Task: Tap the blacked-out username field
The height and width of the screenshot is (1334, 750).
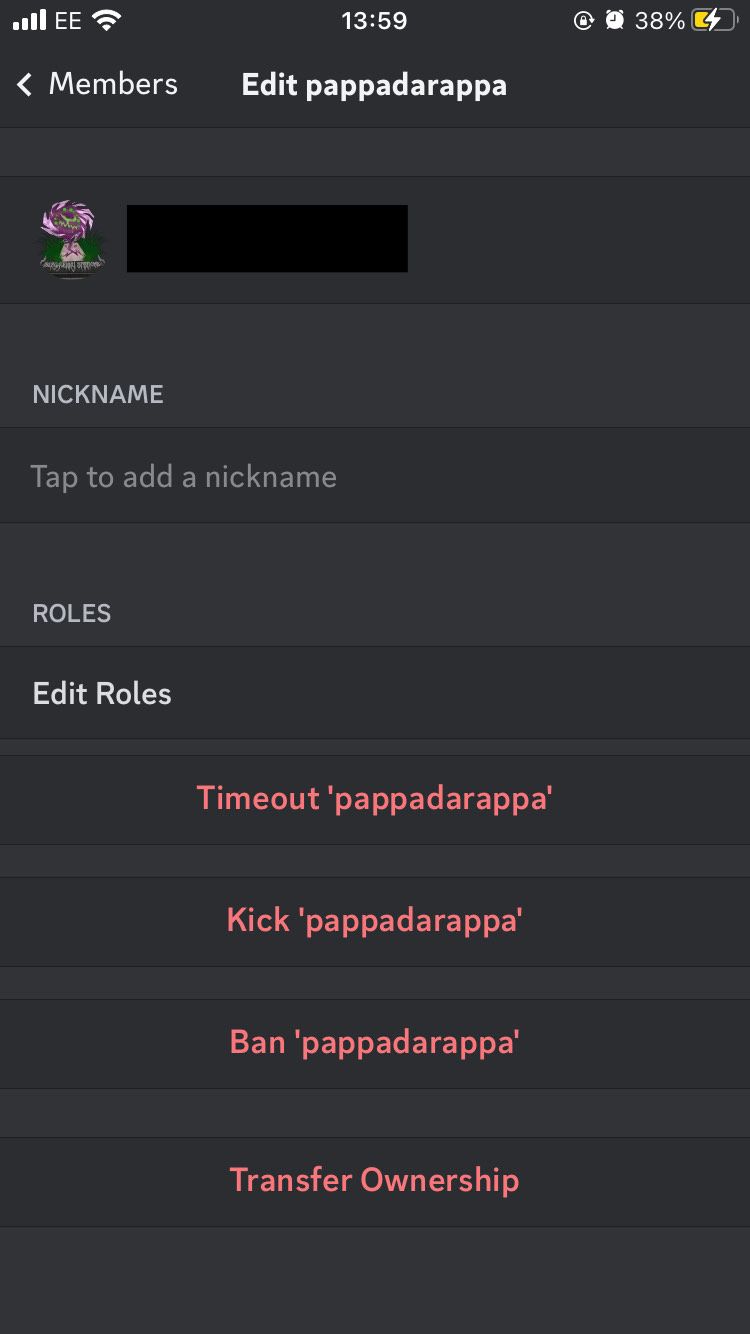Action: pyautogui.click(x=267, y=238)
